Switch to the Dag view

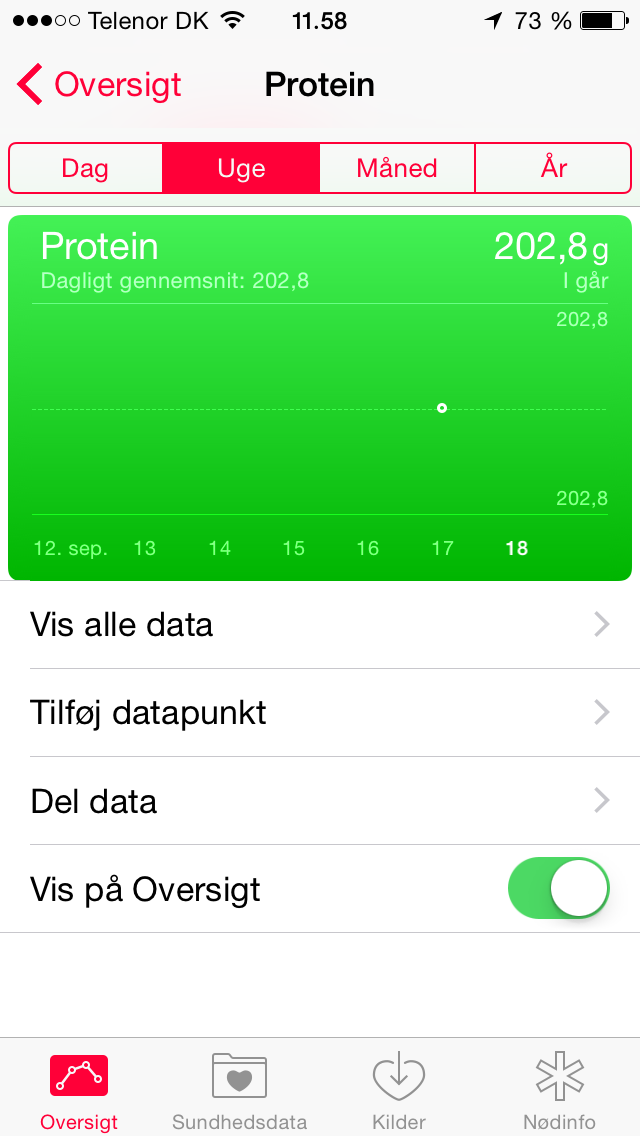86,168
